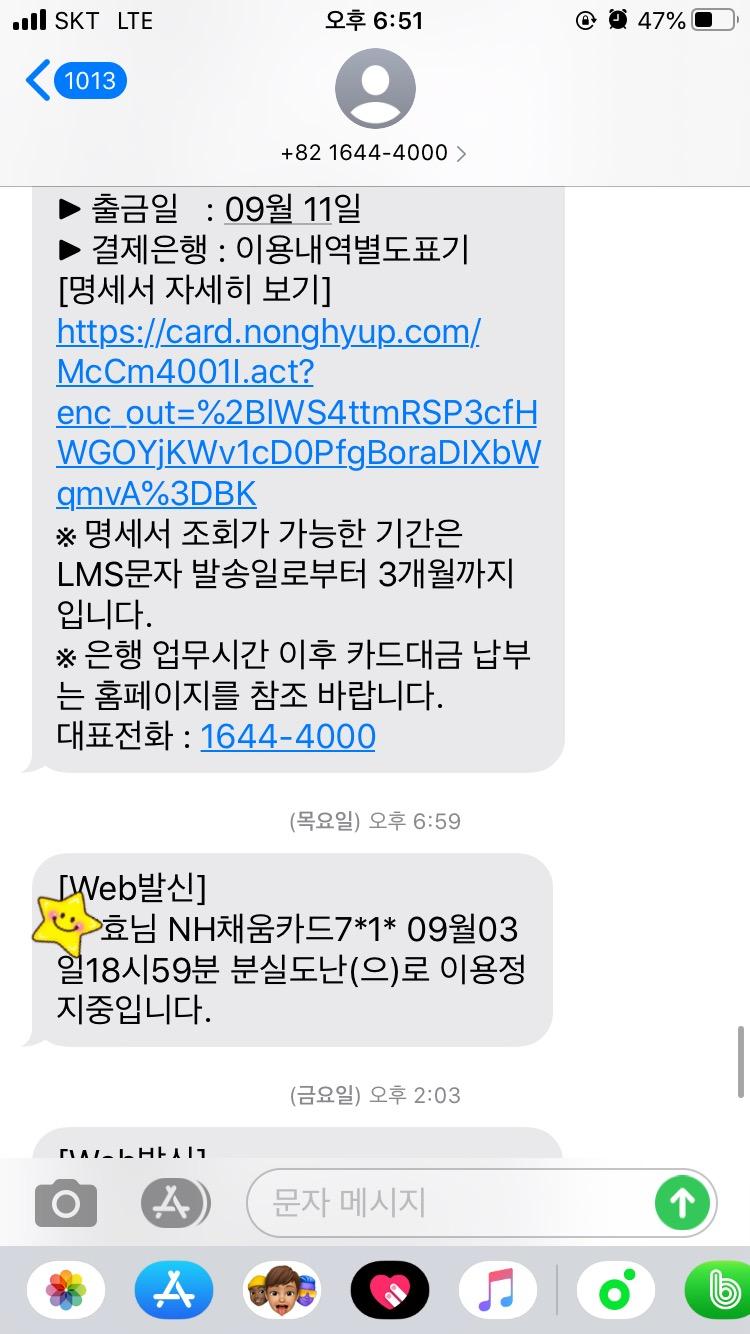Open Memoji Stickers from the app strip
The width and height of the screenshot is (750, 1334).
(282, 1290)
